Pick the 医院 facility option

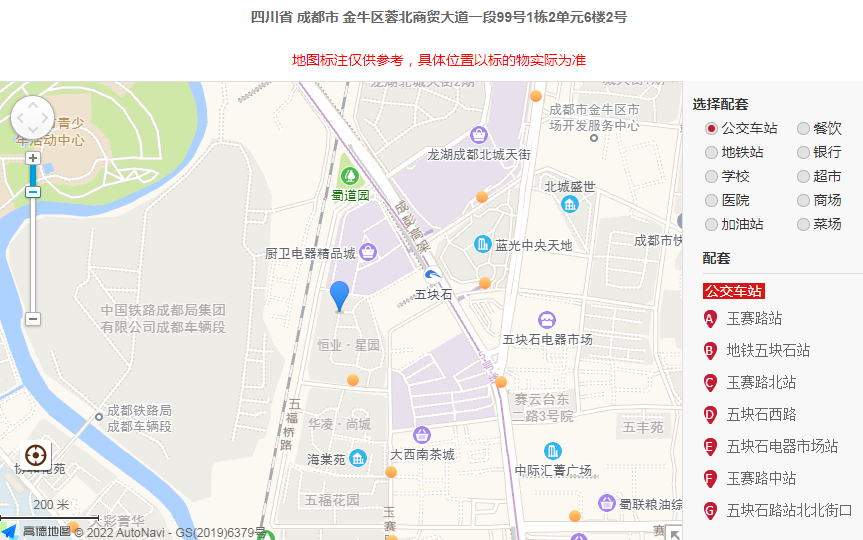tap(712, 200)
